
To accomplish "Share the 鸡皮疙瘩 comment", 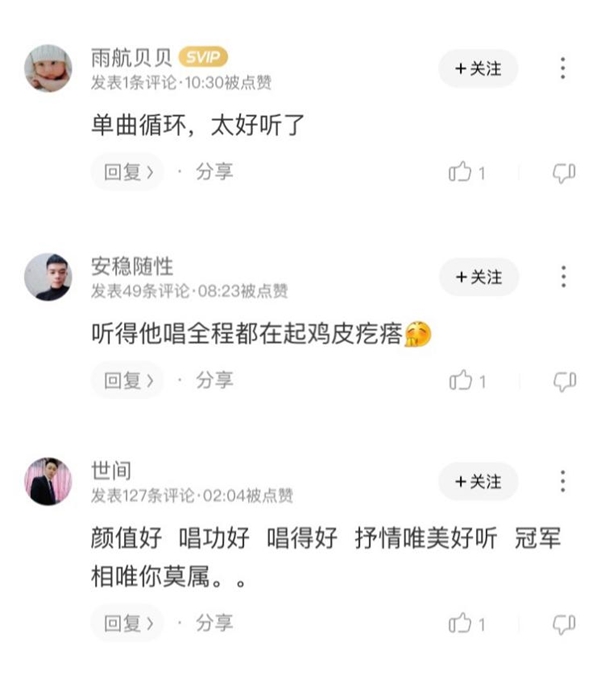I will click(x=213, y=380).
